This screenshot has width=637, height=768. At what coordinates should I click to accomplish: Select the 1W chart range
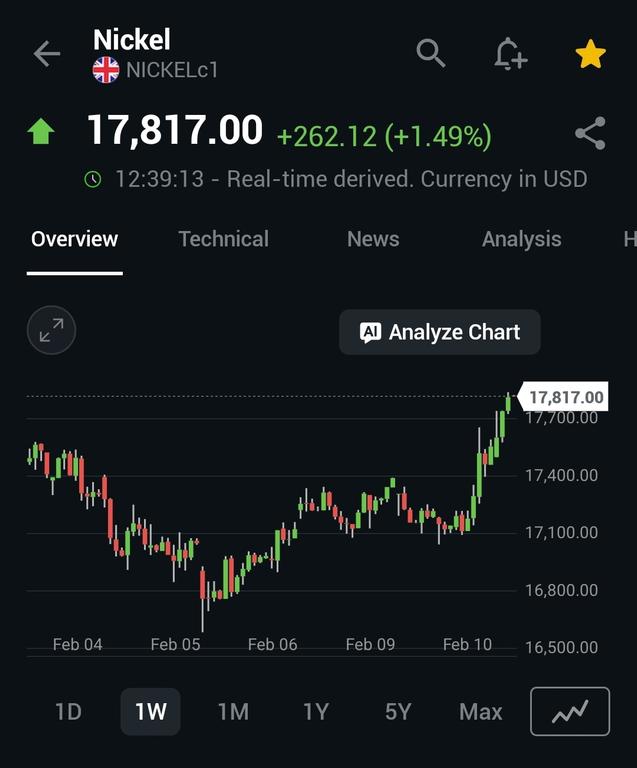[151, 712]
